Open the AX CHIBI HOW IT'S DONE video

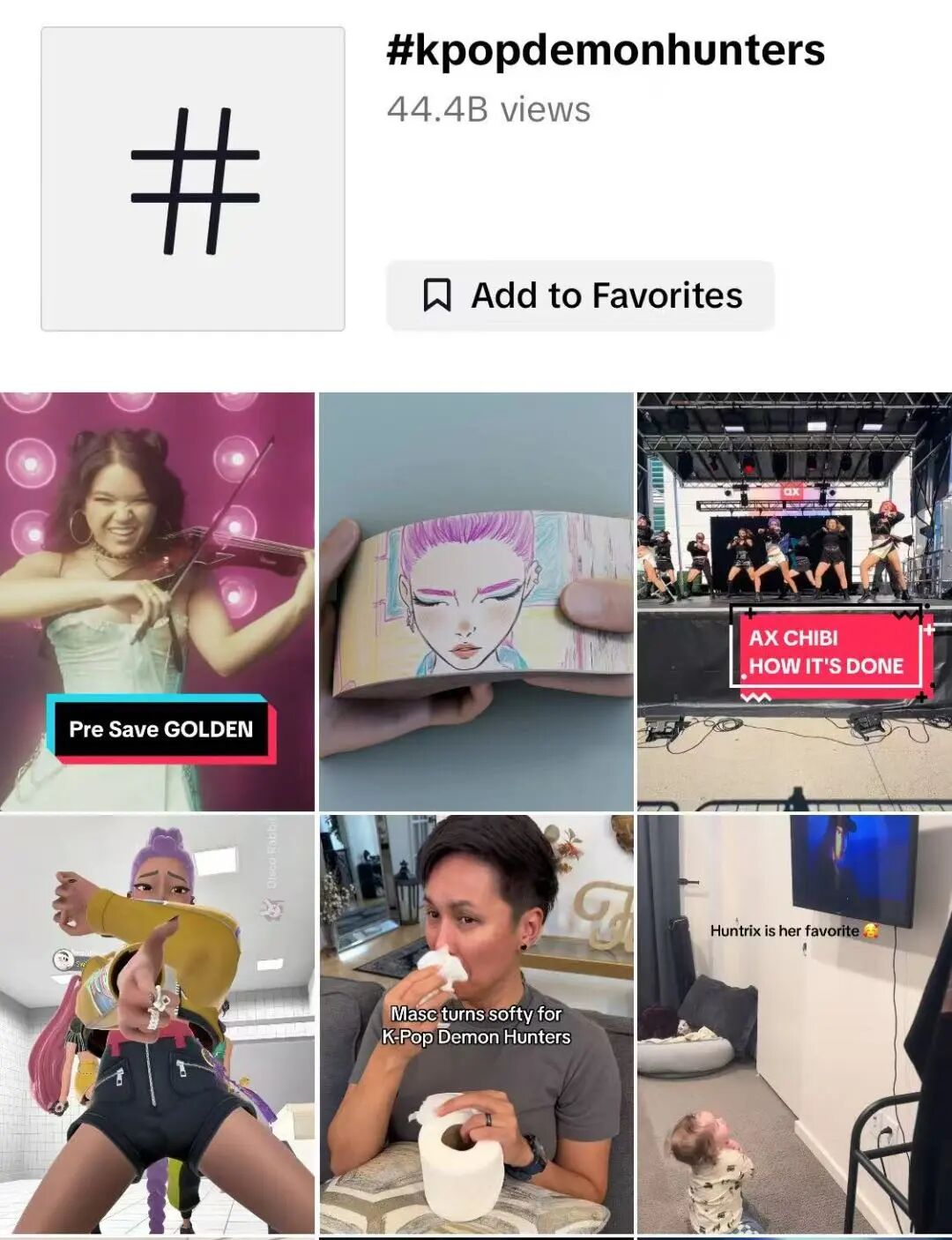[794, 601]
